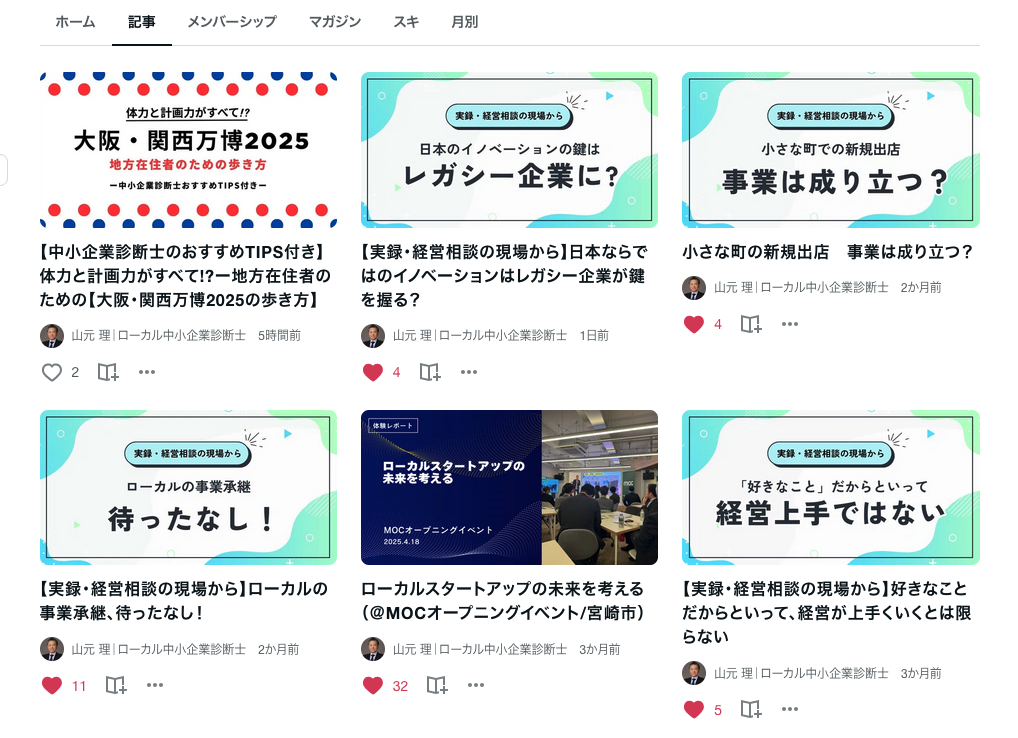
Task: Open the more options for the レガシー企業 article
Action: pyautogui.click(x=469, y=372)
